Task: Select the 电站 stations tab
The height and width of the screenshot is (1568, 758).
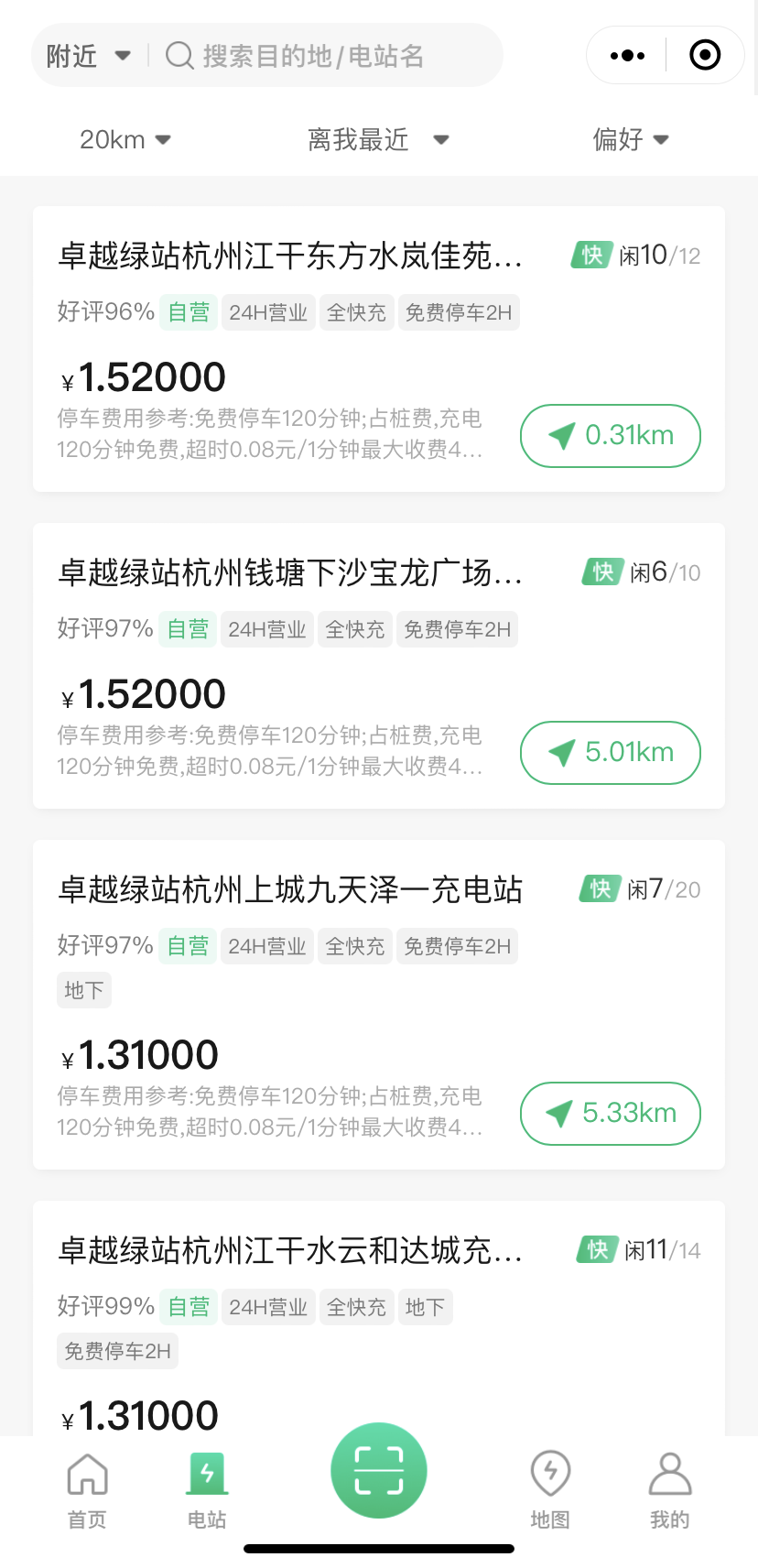Action: (207, 1489)
